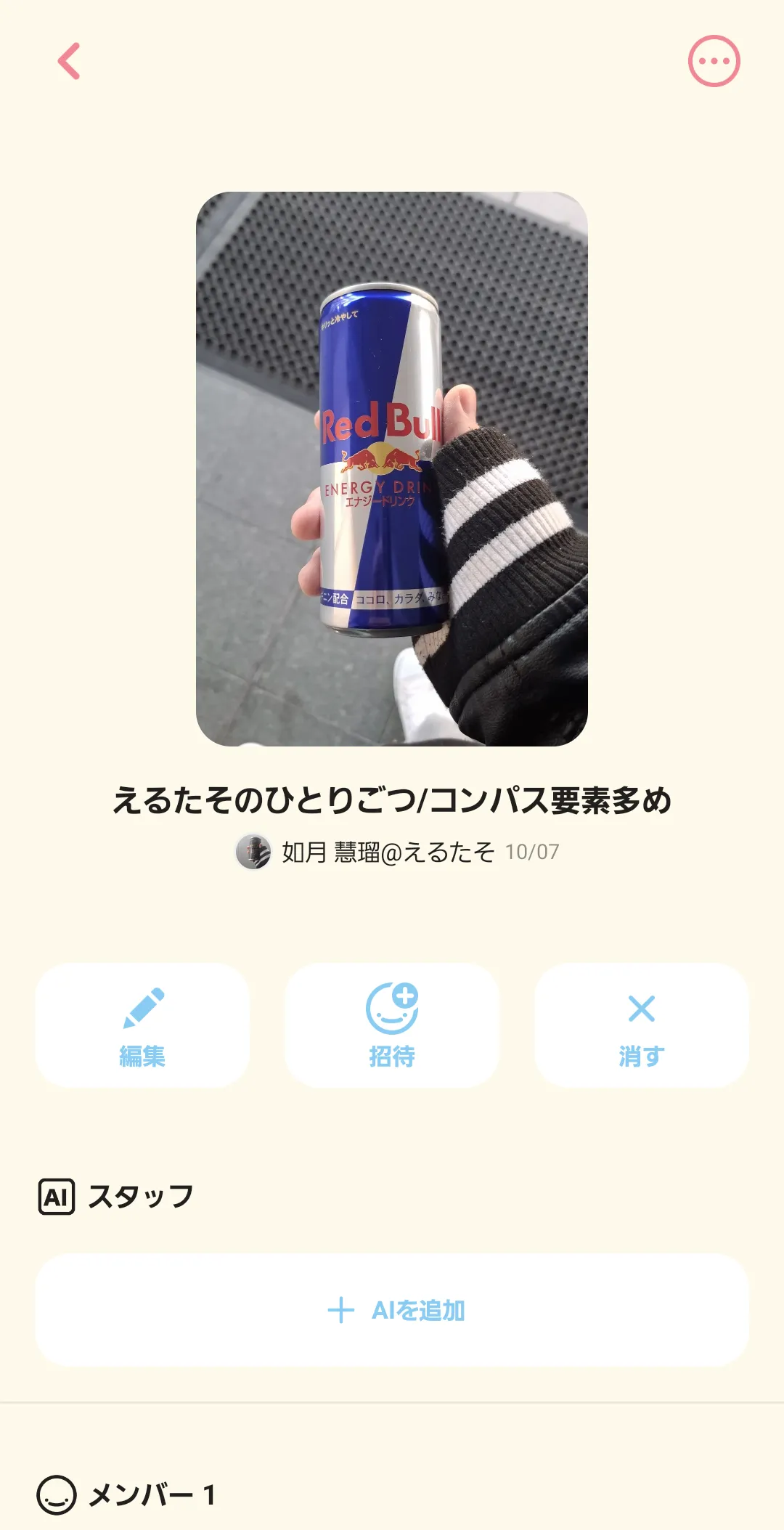Go back using the pink arrow
784x1530 pixels.
click(x=69, y=61)
